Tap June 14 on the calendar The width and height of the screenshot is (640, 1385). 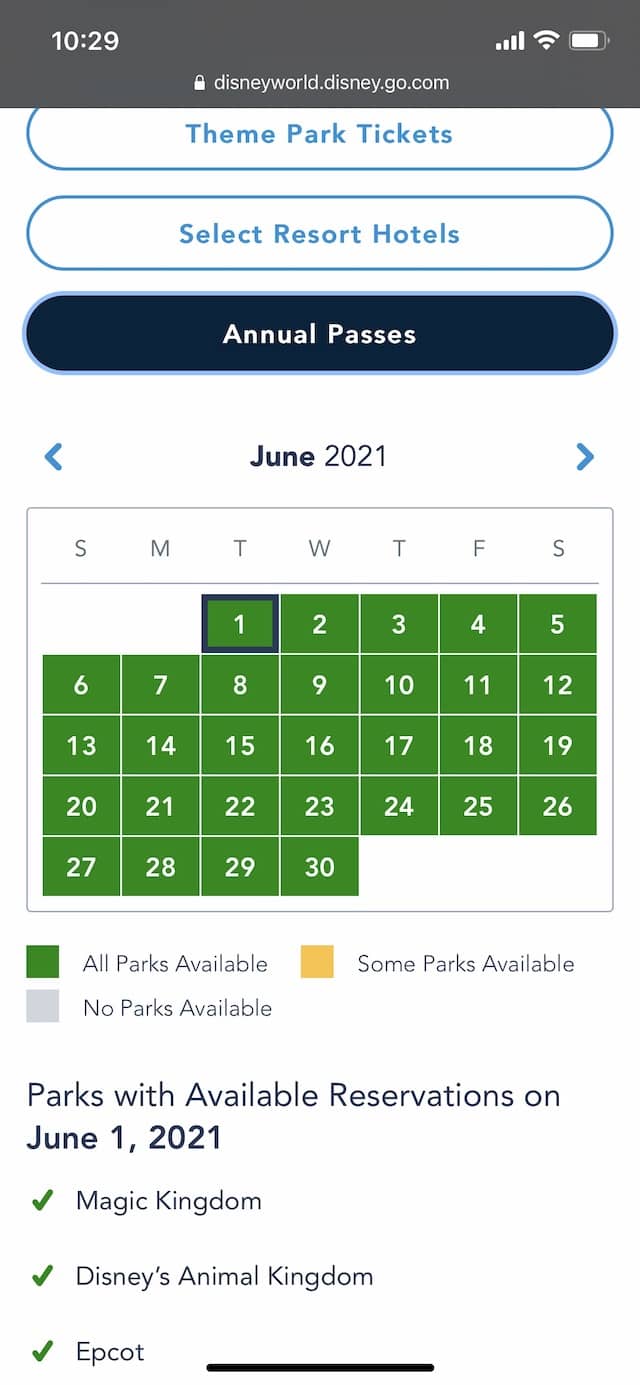click(160, 745)
